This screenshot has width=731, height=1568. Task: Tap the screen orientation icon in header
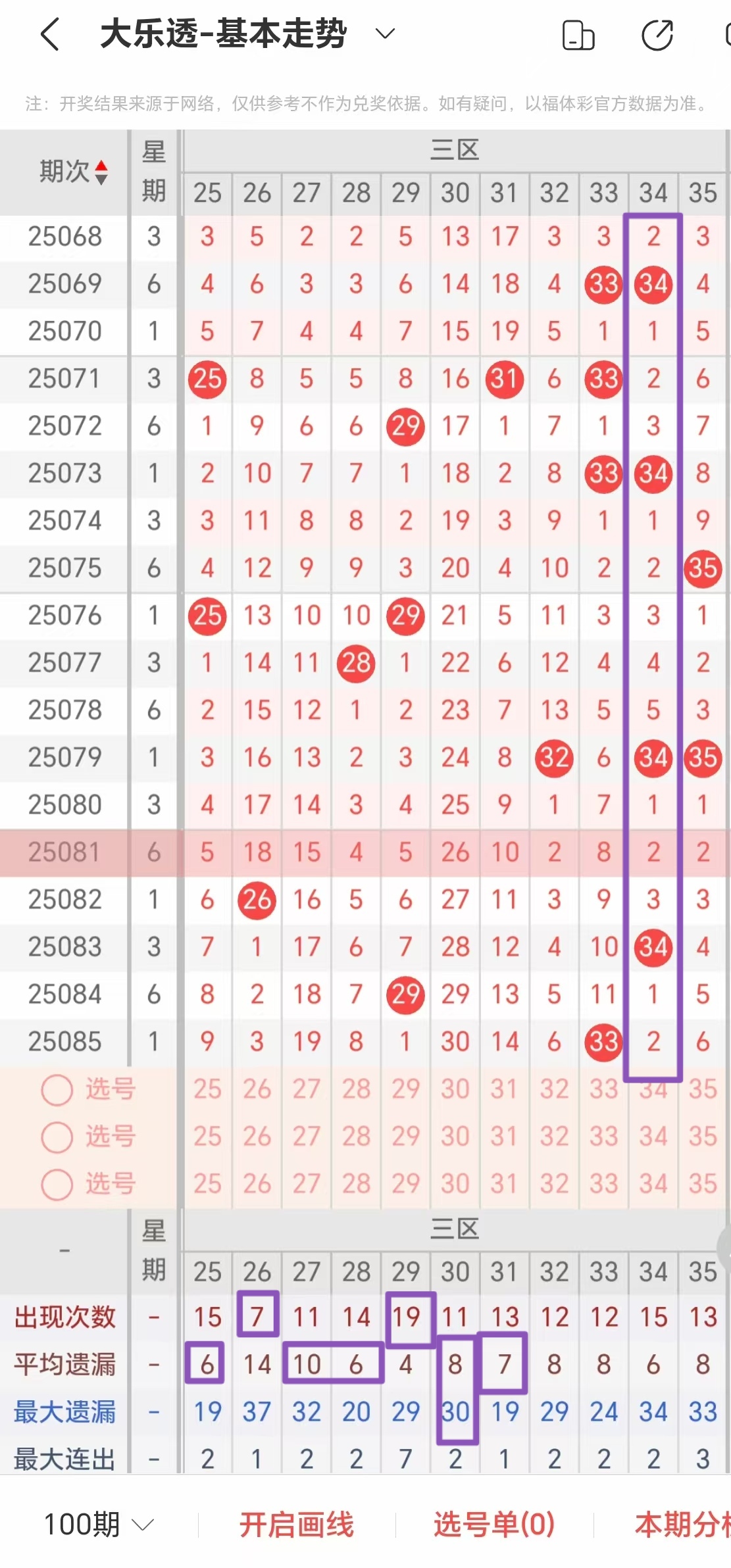pos(579,36)
